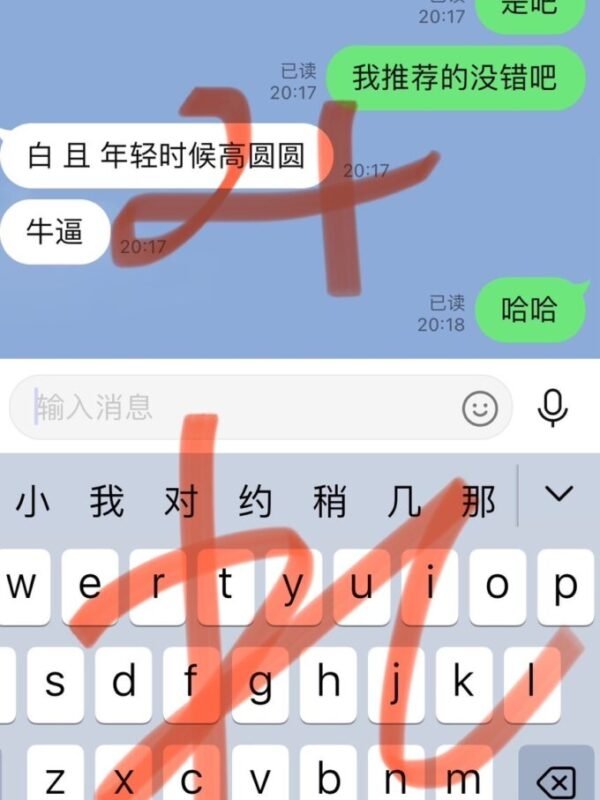
Task: Select the candidate word 小
Action: tap(32, 501)
